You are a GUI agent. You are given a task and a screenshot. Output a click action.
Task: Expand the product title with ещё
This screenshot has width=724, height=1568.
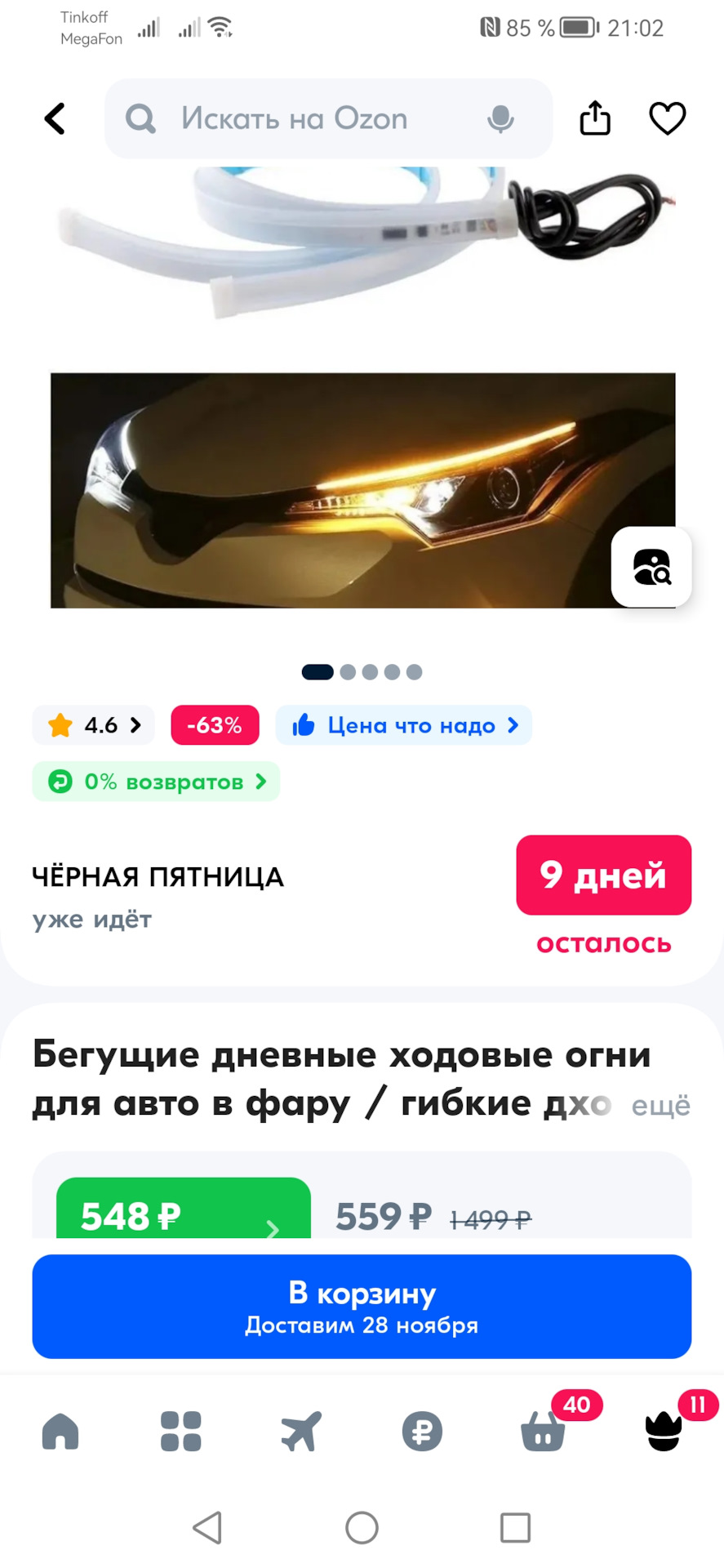[660, 1106]
